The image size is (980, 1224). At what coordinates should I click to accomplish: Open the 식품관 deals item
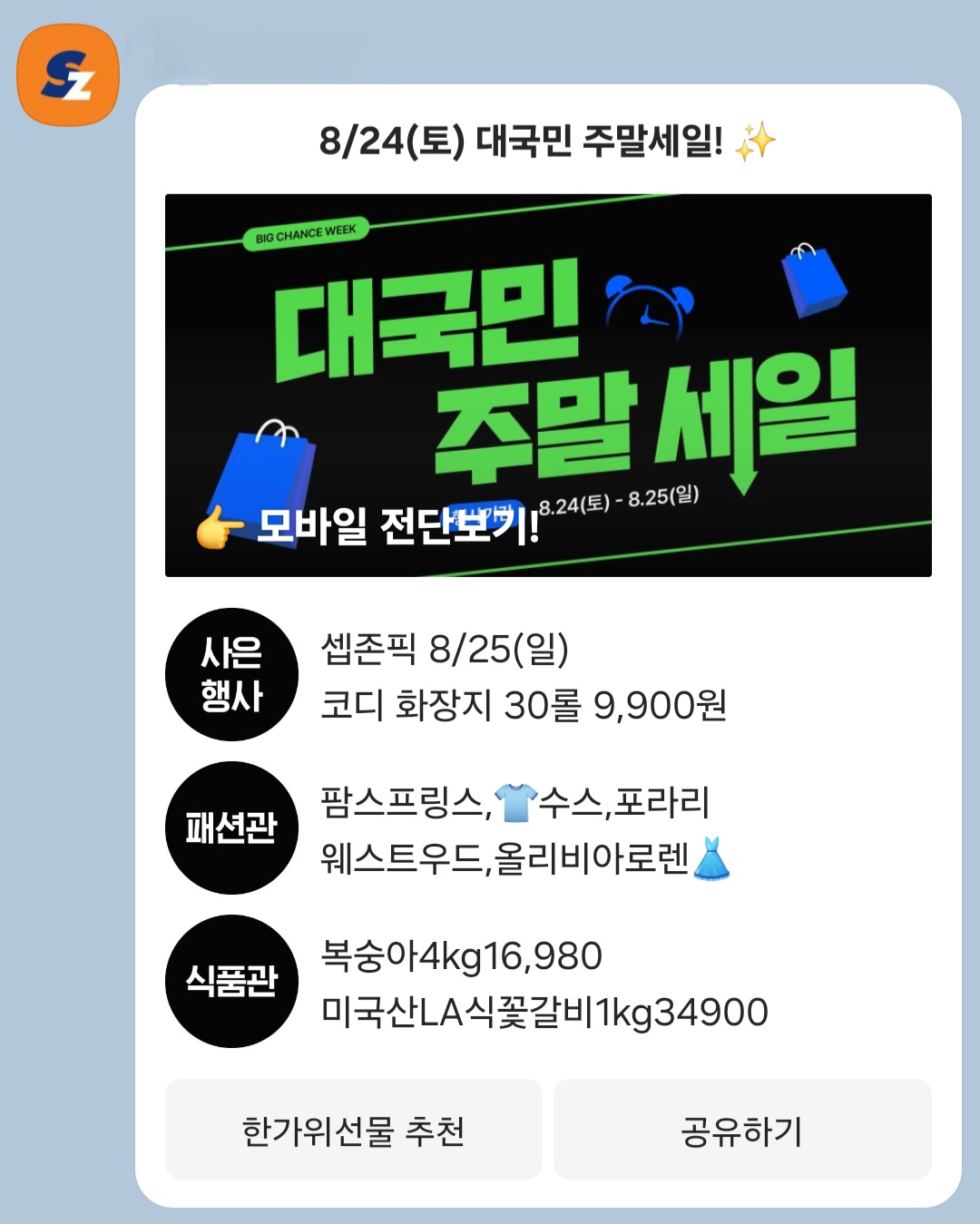543,983
